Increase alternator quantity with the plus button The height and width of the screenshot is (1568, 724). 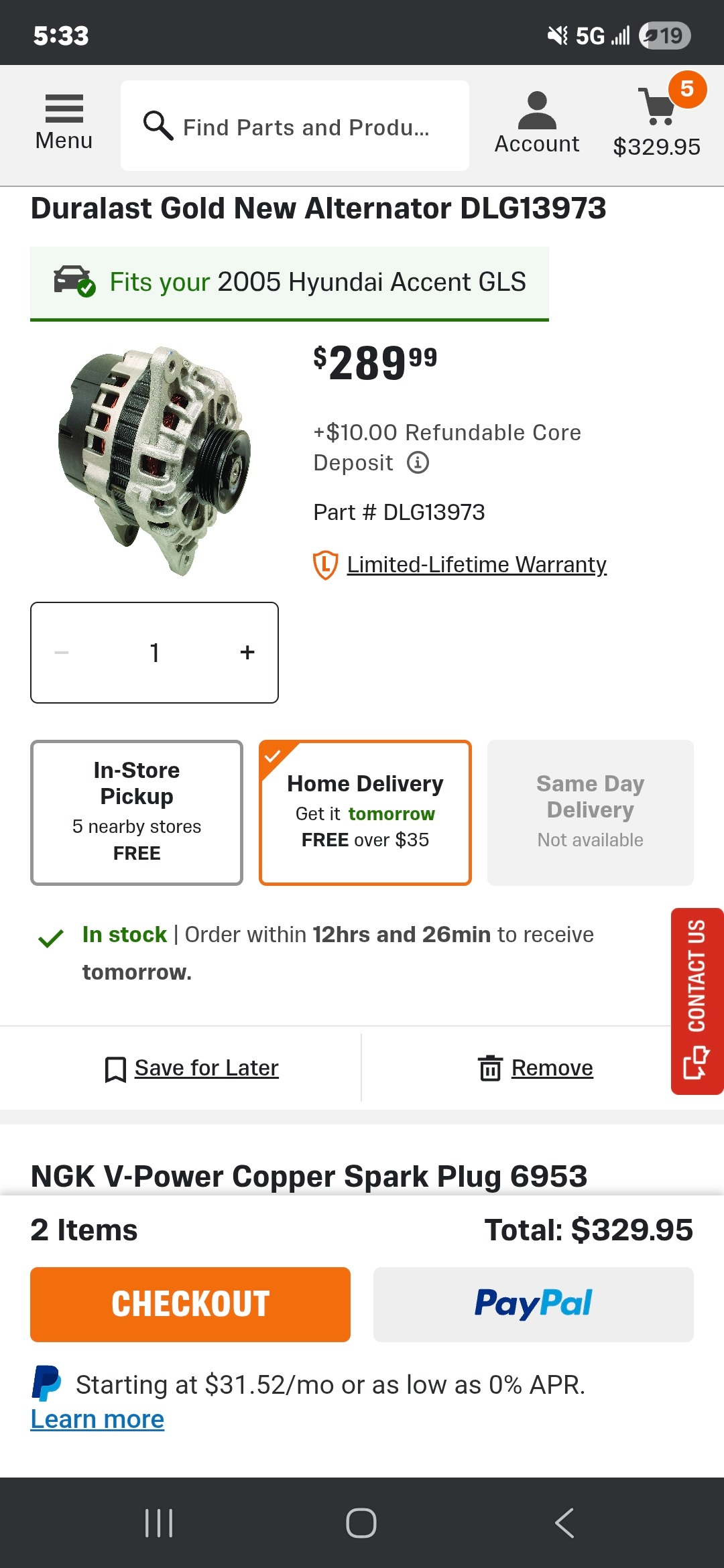[247, 653]
